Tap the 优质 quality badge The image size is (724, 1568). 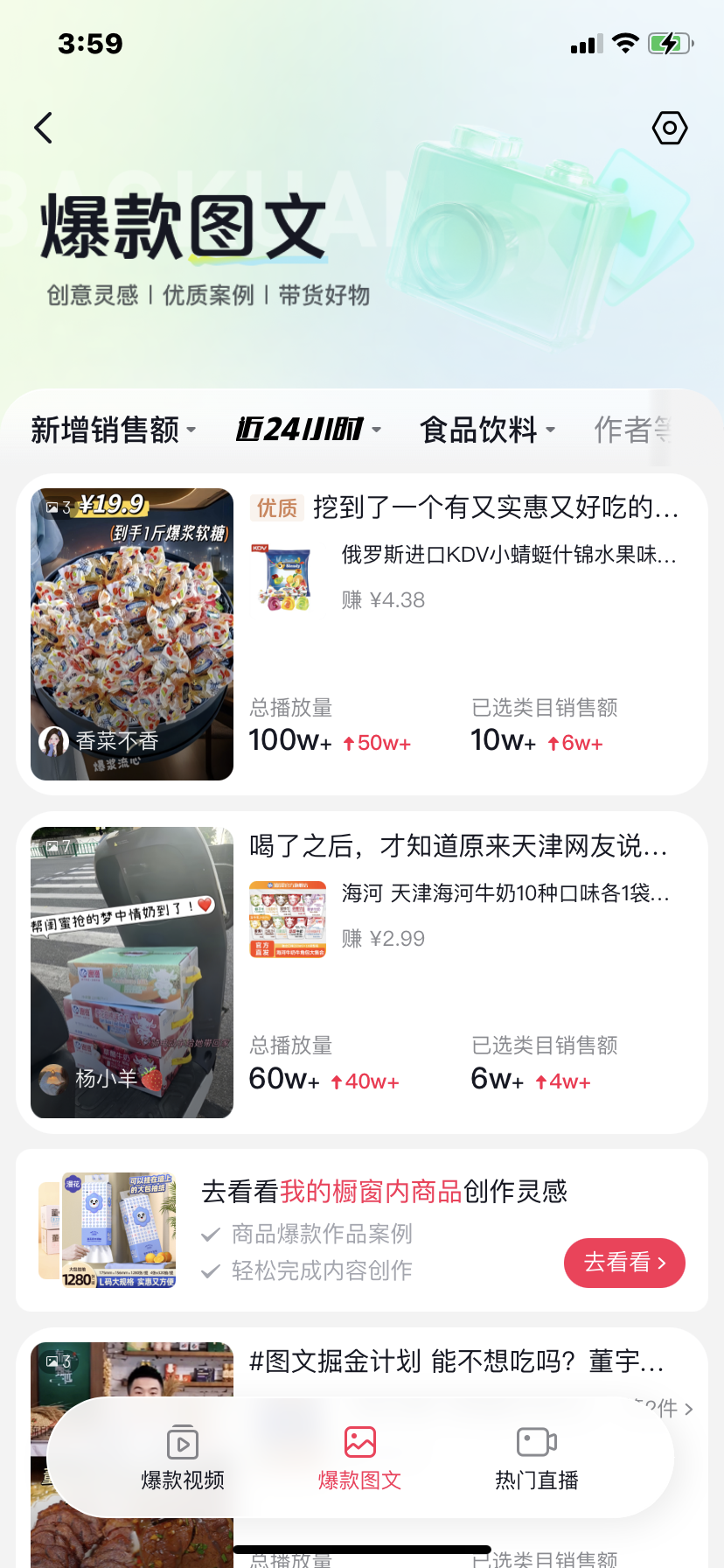276,507
